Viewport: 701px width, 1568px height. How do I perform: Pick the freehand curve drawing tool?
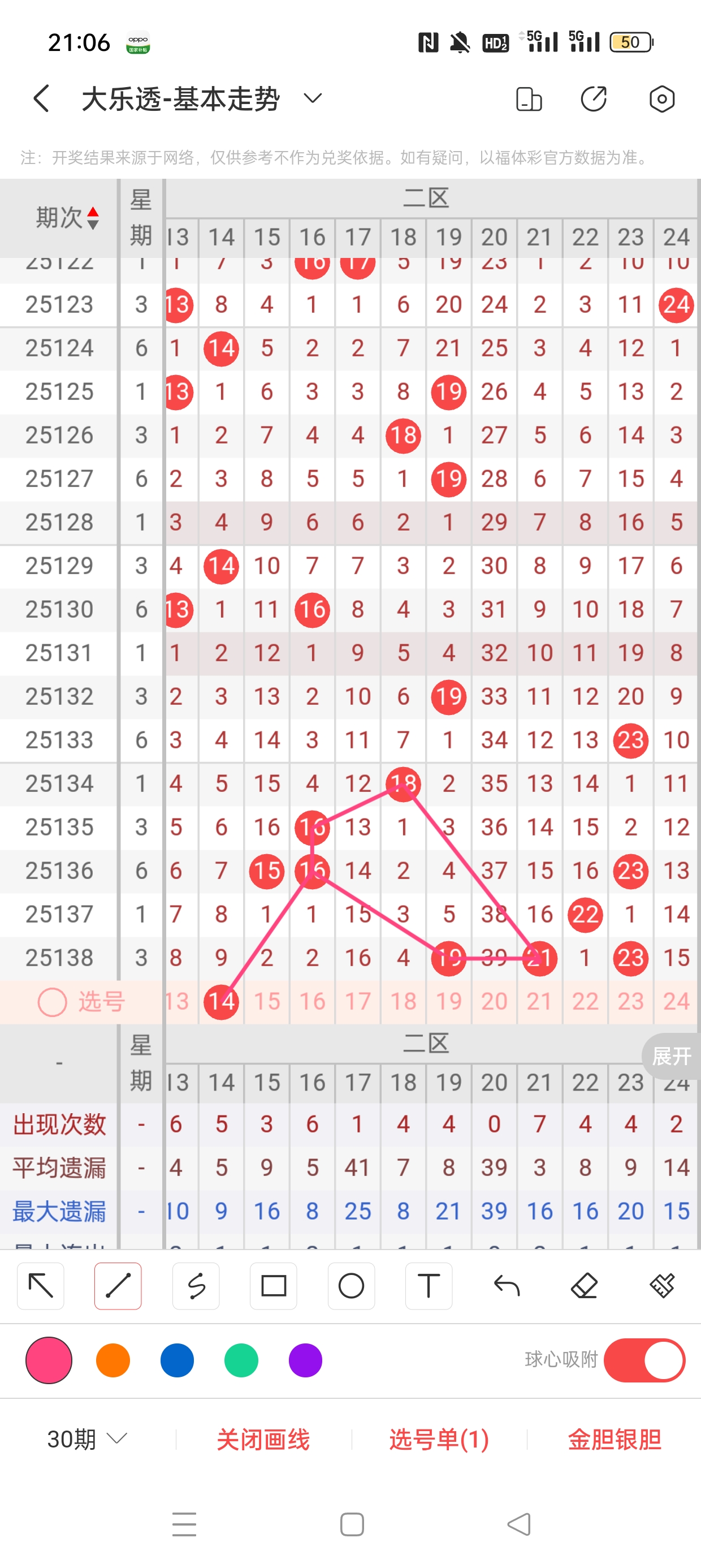point(196,1286)
